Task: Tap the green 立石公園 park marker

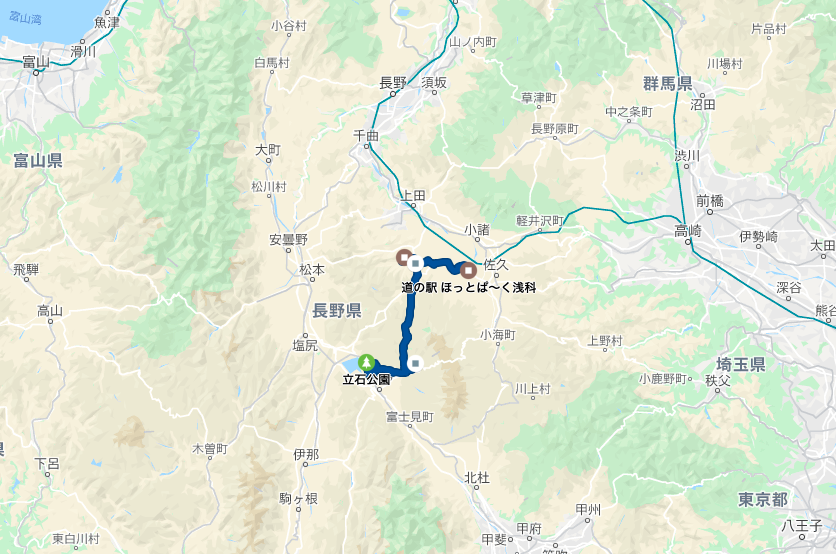Action: (366, 362)
